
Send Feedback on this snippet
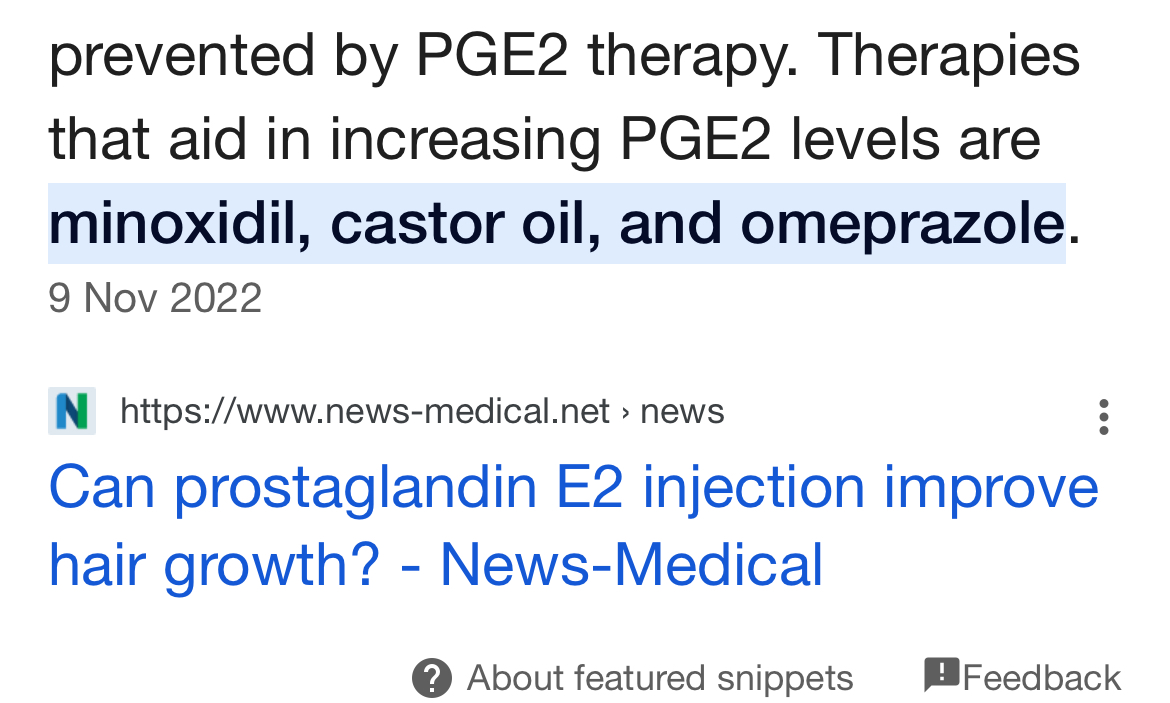click(x=1022, y=677)
